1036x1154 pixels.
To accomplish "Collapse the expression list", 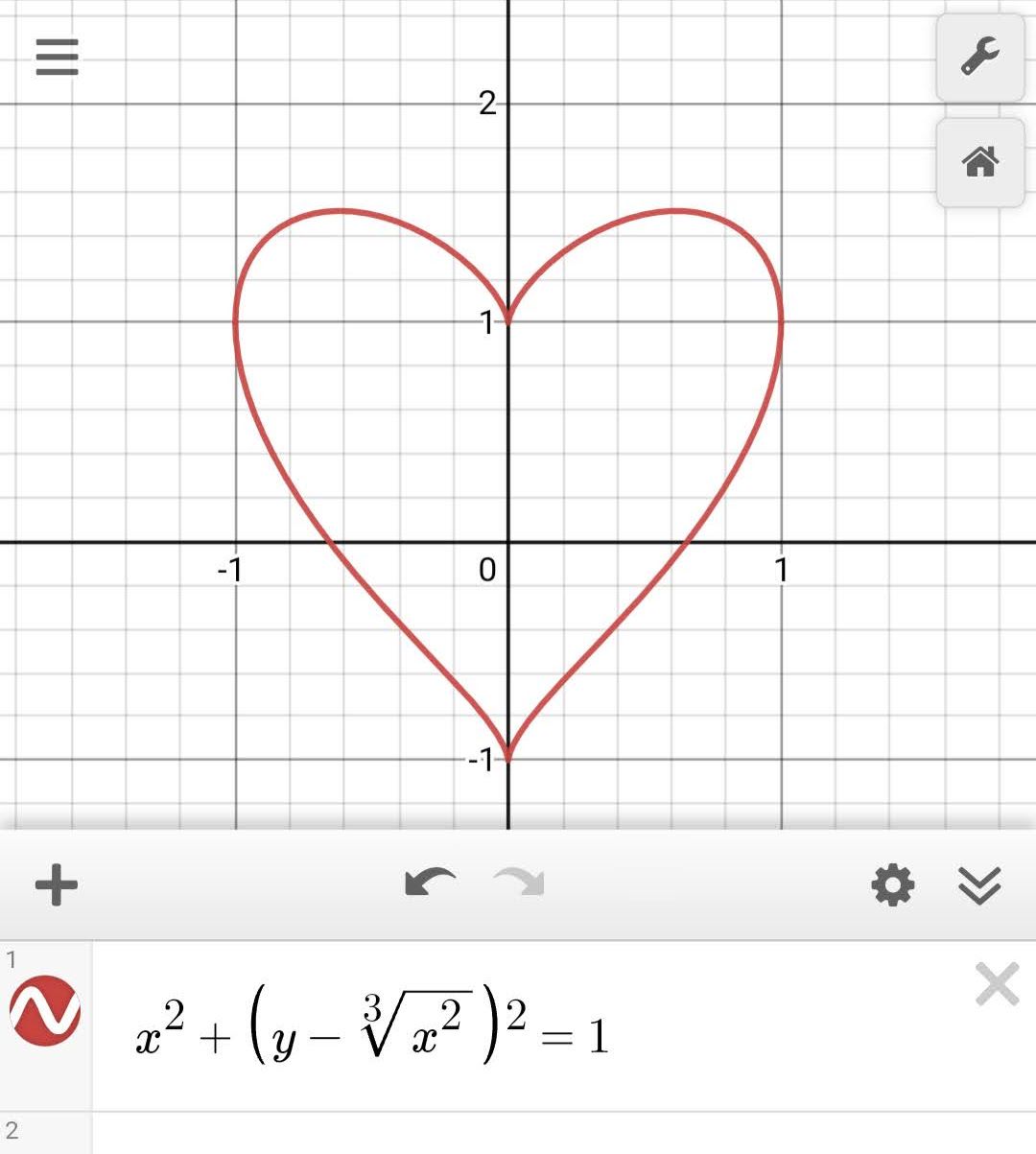I will point(979,884).
